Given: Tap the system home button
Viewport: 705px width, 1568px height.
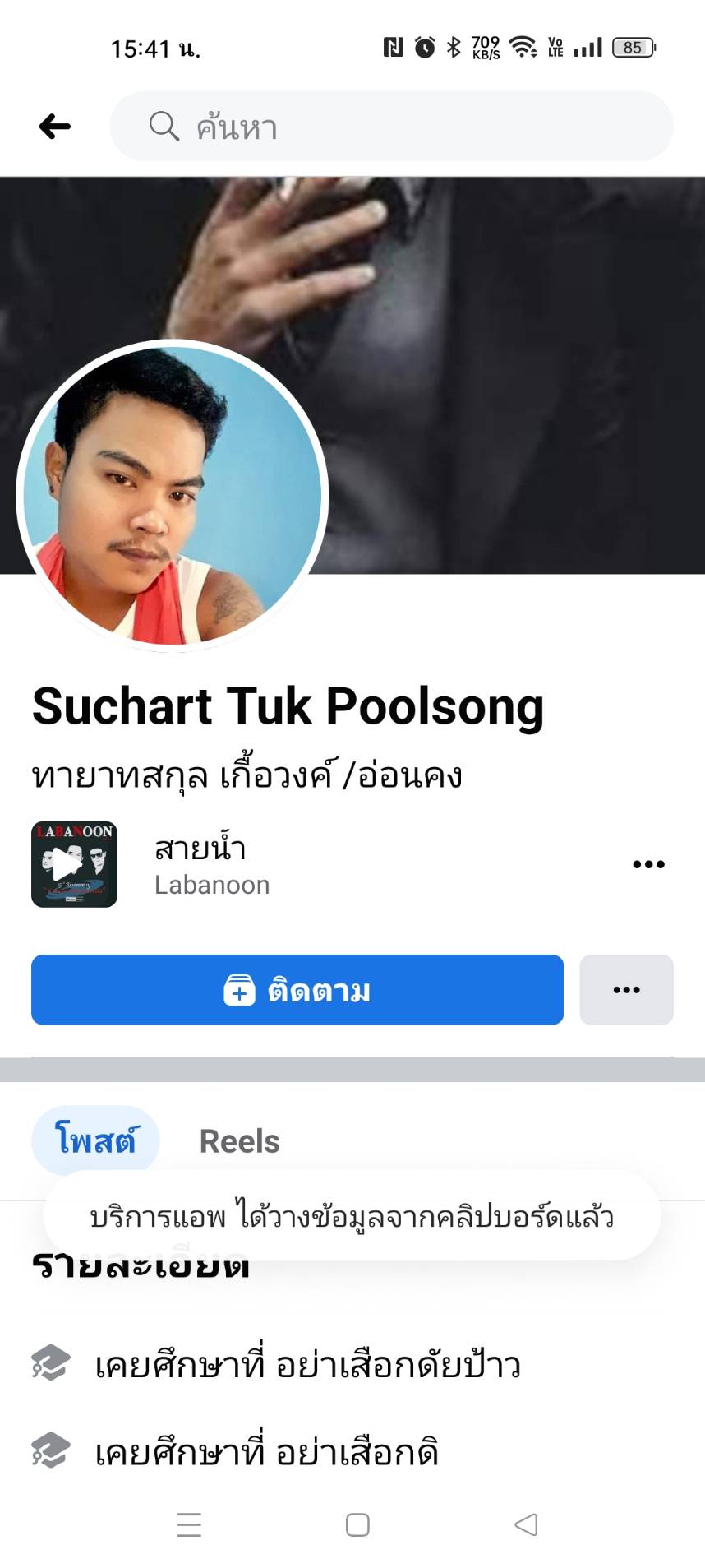Looking at the screenshot, I should [x=357, y=1524].
